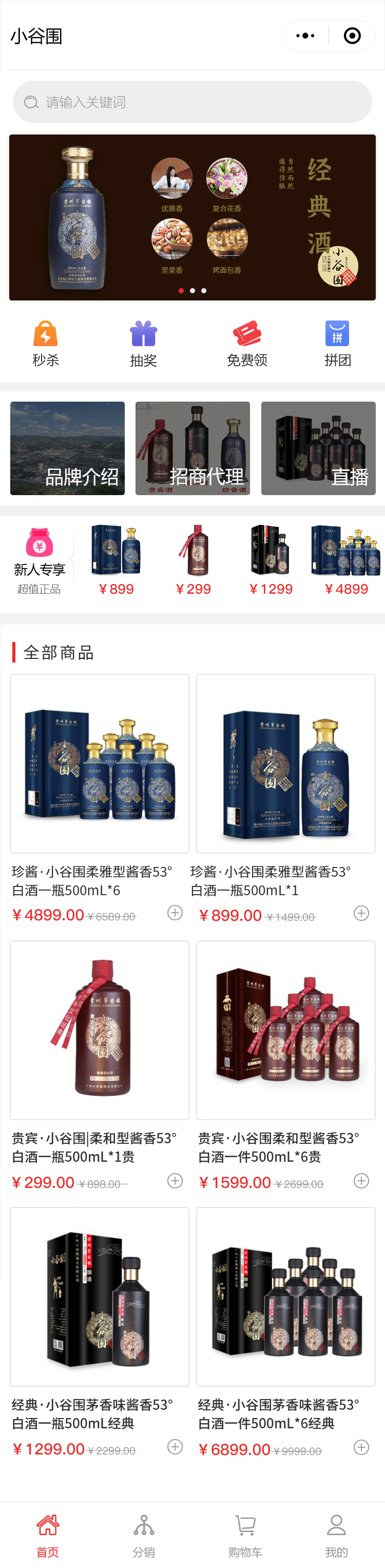Open the mini program more-options menu
Image resolution: width=385 pixels, height=1568 pixels.
tap(305, 36)
